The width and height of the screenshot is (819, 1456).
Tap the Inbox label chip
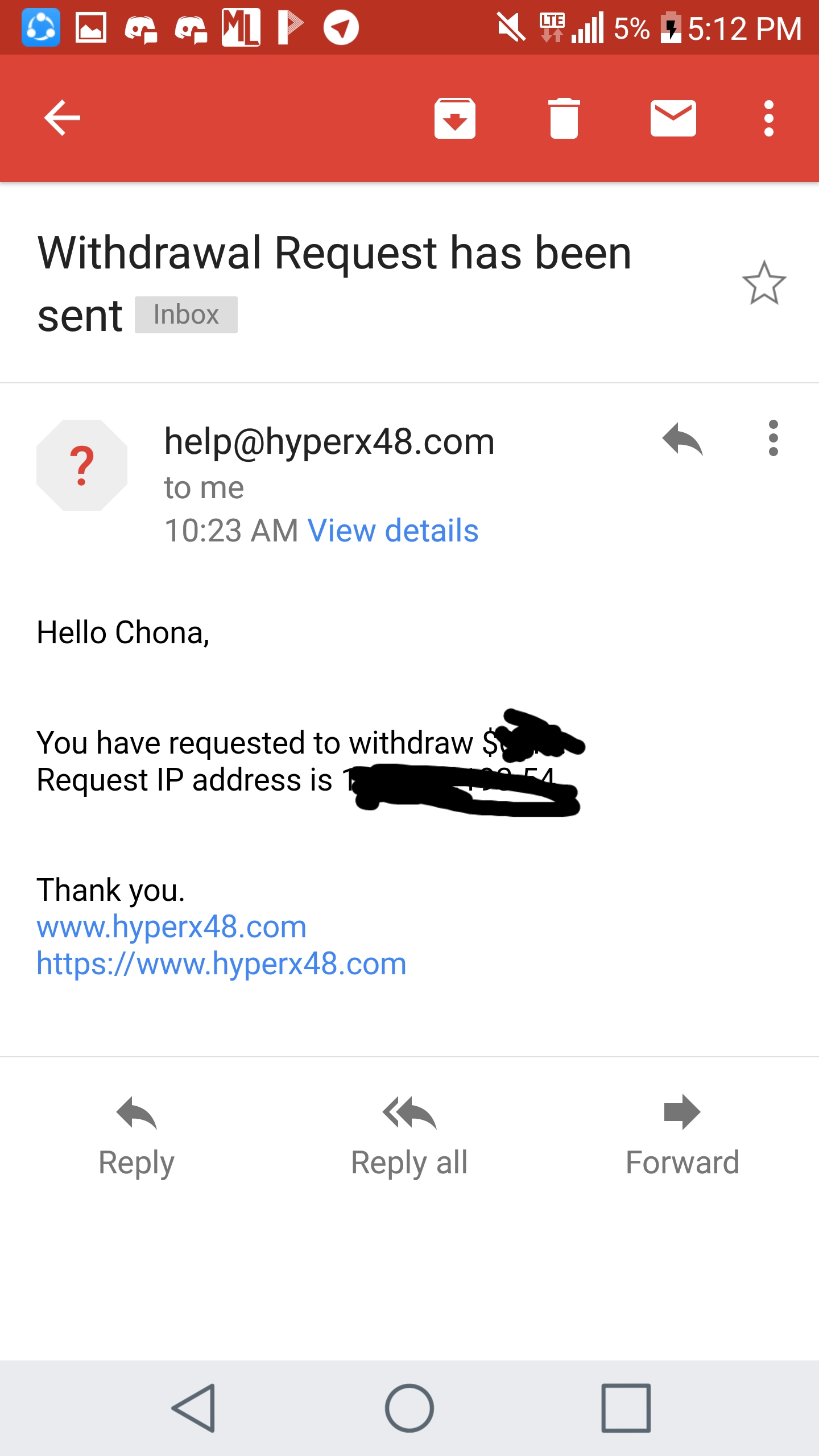pyautogui.click(x=186, y=315)
